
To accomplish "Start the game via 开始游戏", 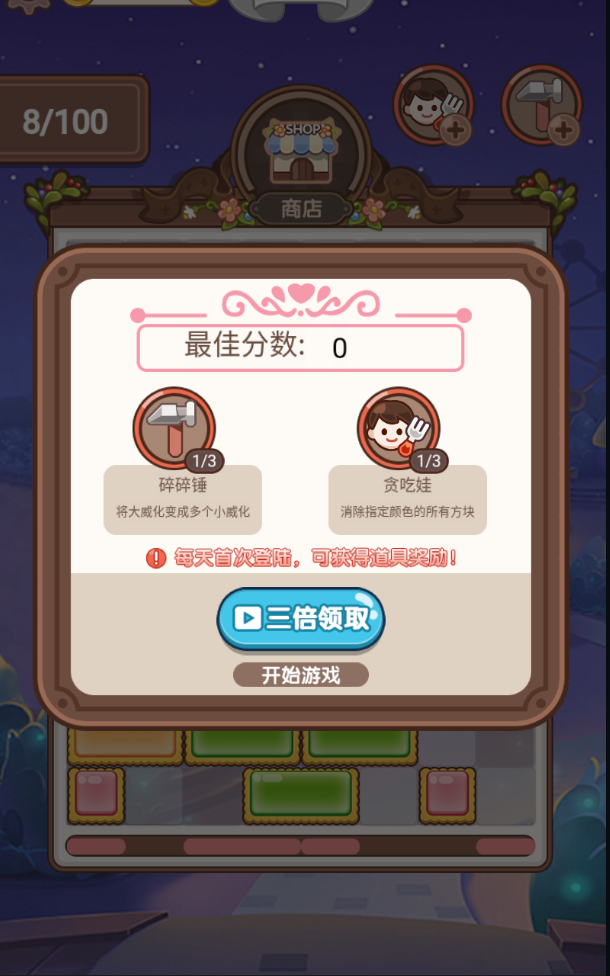I will tap(301, 675).
